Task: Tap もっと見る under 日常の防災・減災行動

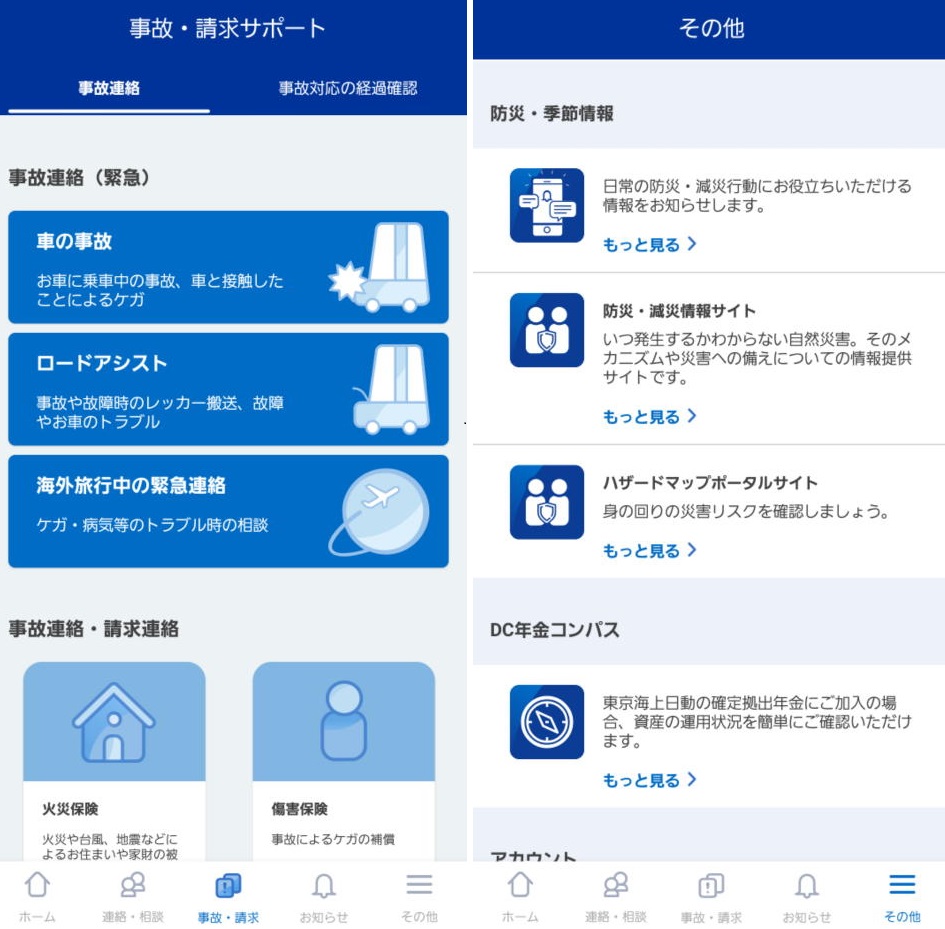Action: pos(649,245)
